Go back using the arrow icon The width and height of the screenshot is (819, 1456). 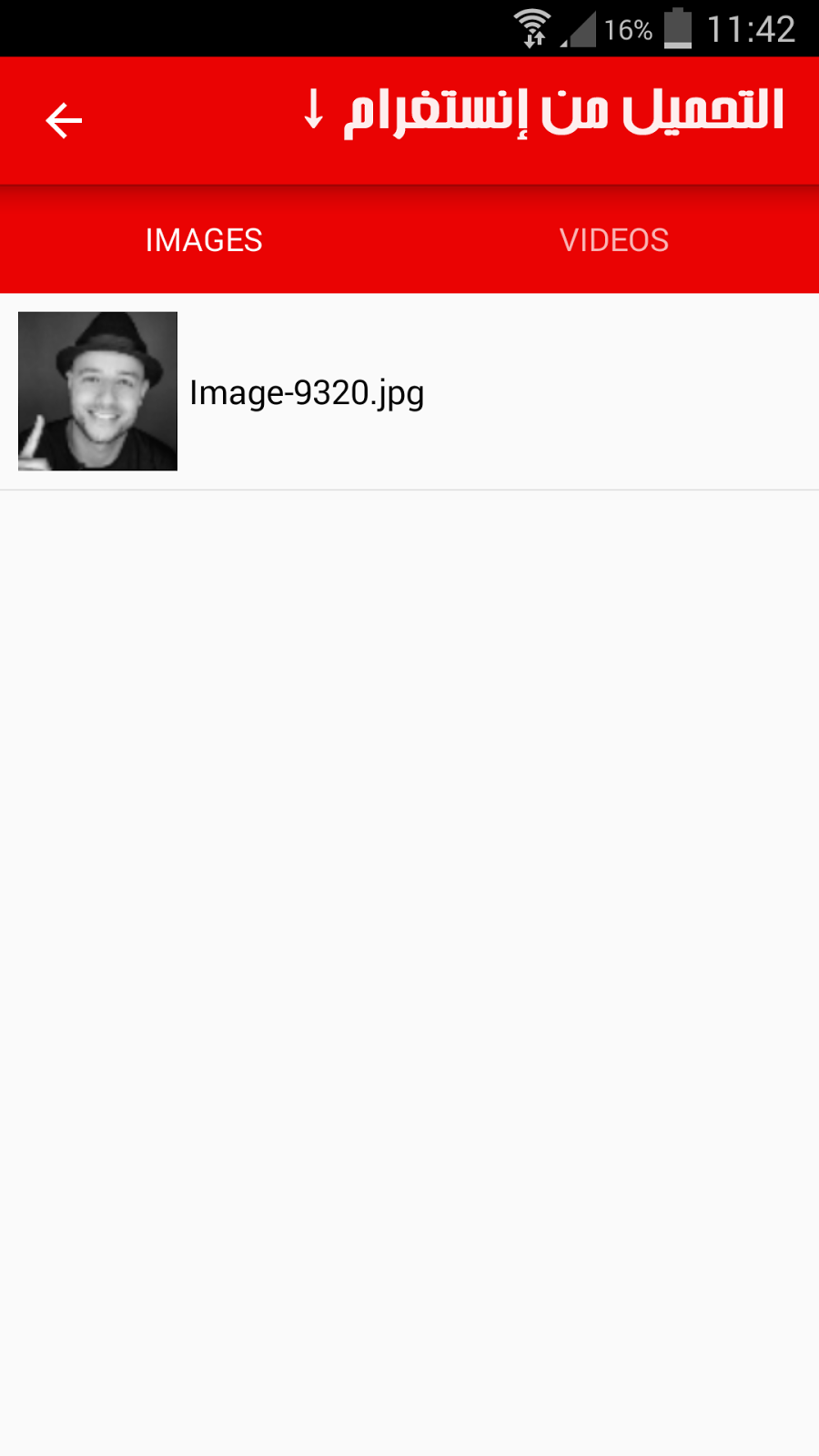tap(64, 120)
